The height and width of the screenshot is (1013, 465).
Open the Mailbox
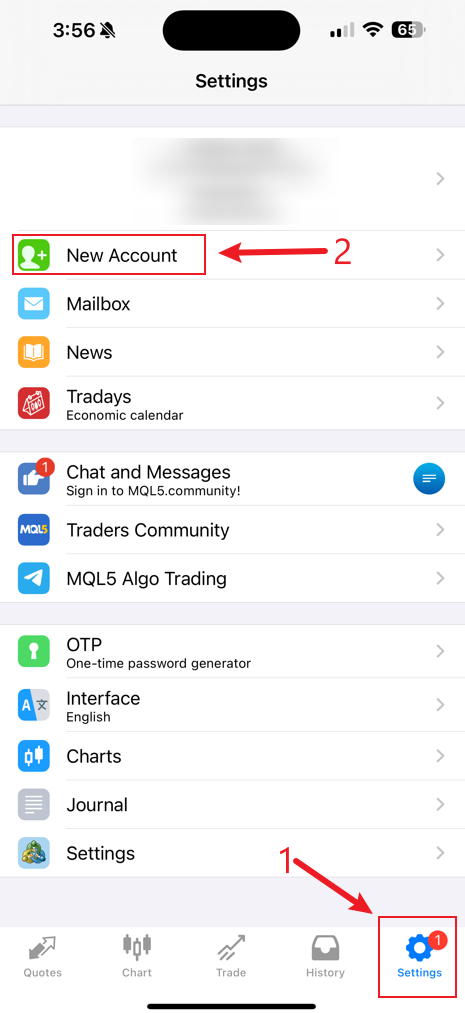click(232, 304)
